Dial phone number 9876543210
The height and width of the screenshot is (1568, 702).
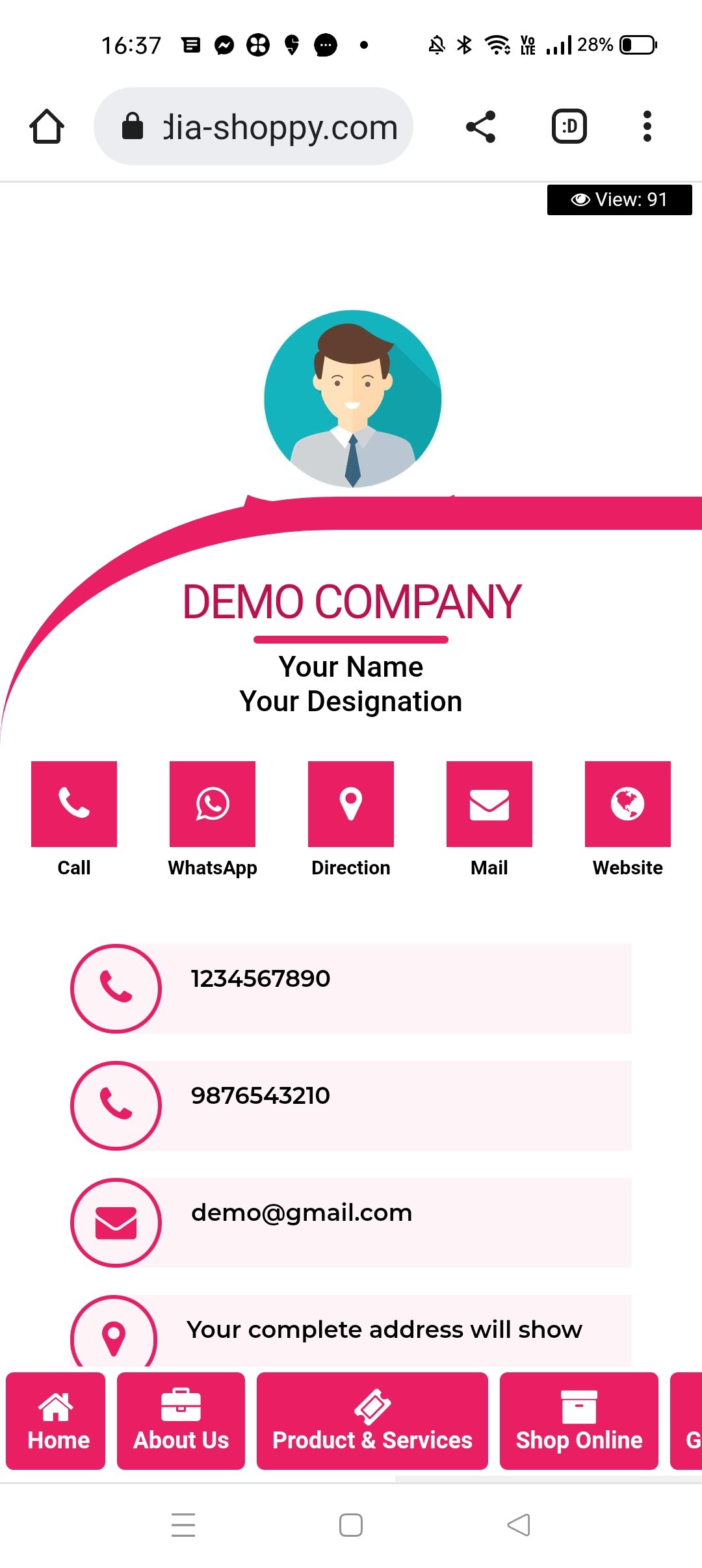click(x=351, y=1105)
